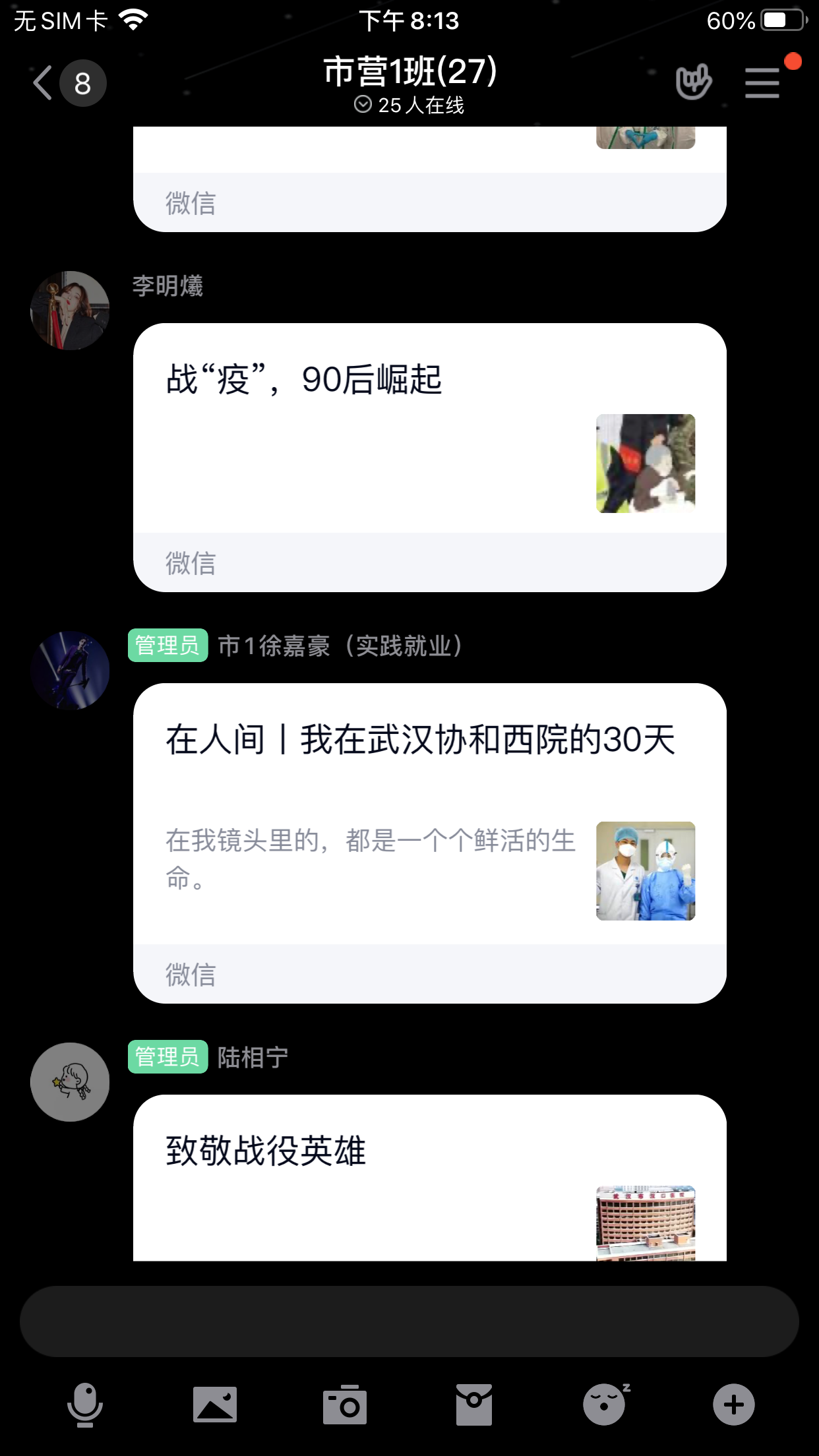Image resolution: width=819 pixels, height=1456 pixels.
Task: Expand the 25 人在线 members list
Action: 409,105
